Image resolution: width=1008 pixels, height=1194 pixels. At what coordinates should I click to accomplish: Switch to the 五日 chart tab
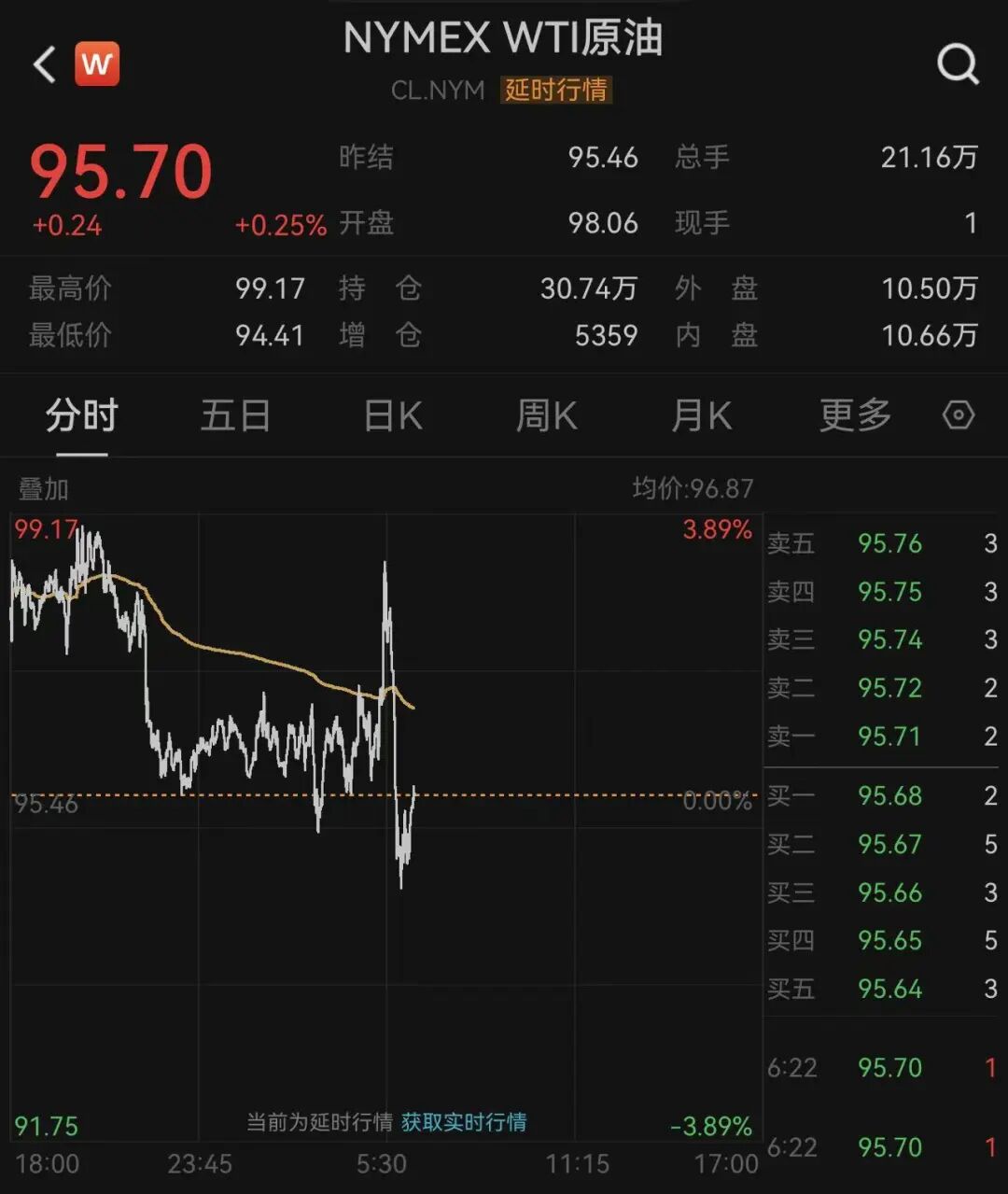pos(235,416)
